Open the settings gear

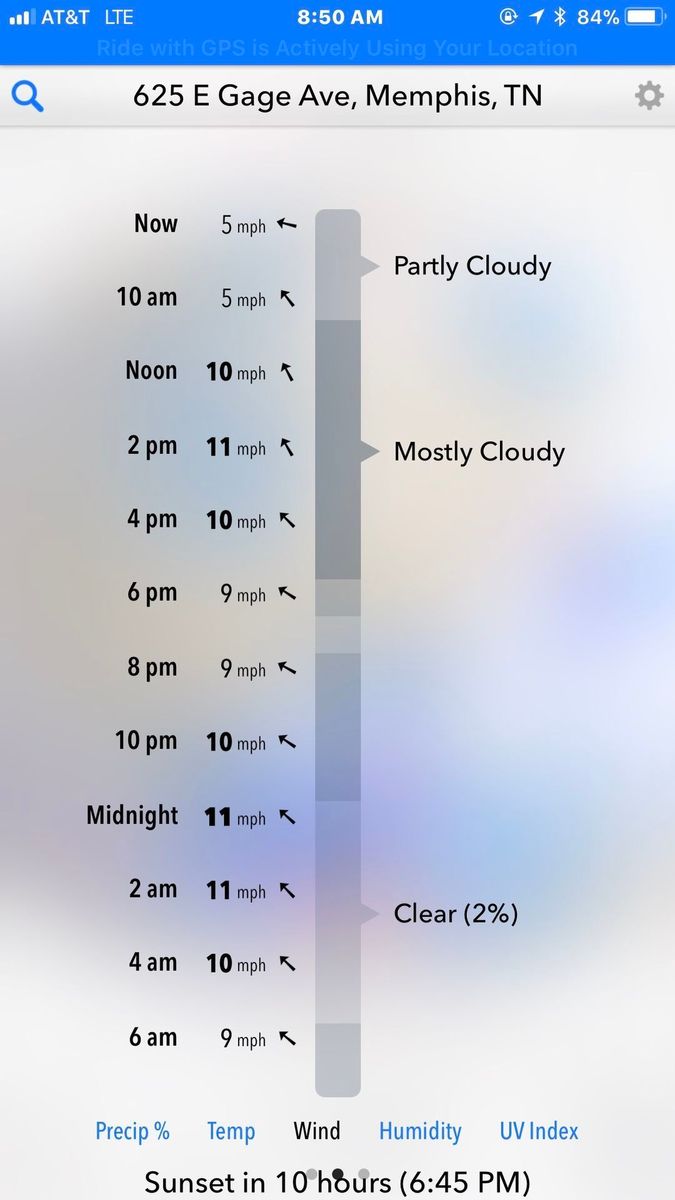pos(649,96)
